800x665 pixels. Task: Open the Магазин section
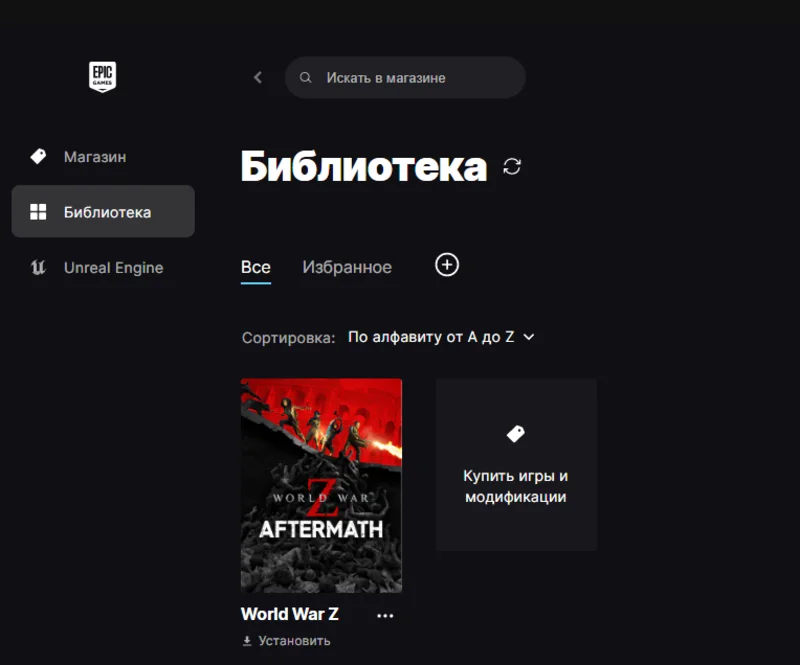click(x=95, y=157)
